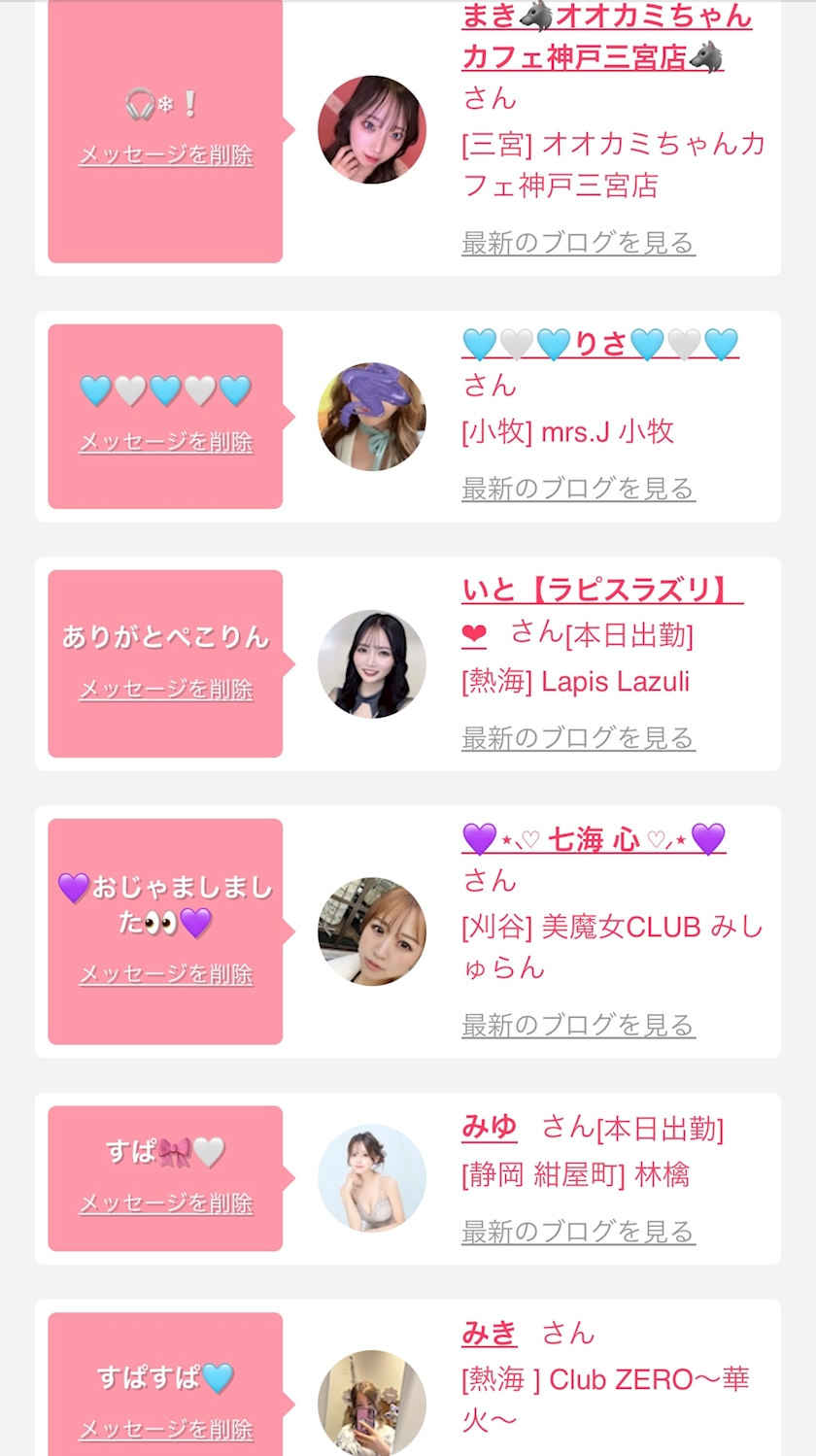Viewport: 816px width, 1456px height.
Task: View latest blog of Lapis Lazuli's いと
Action: 578,738
